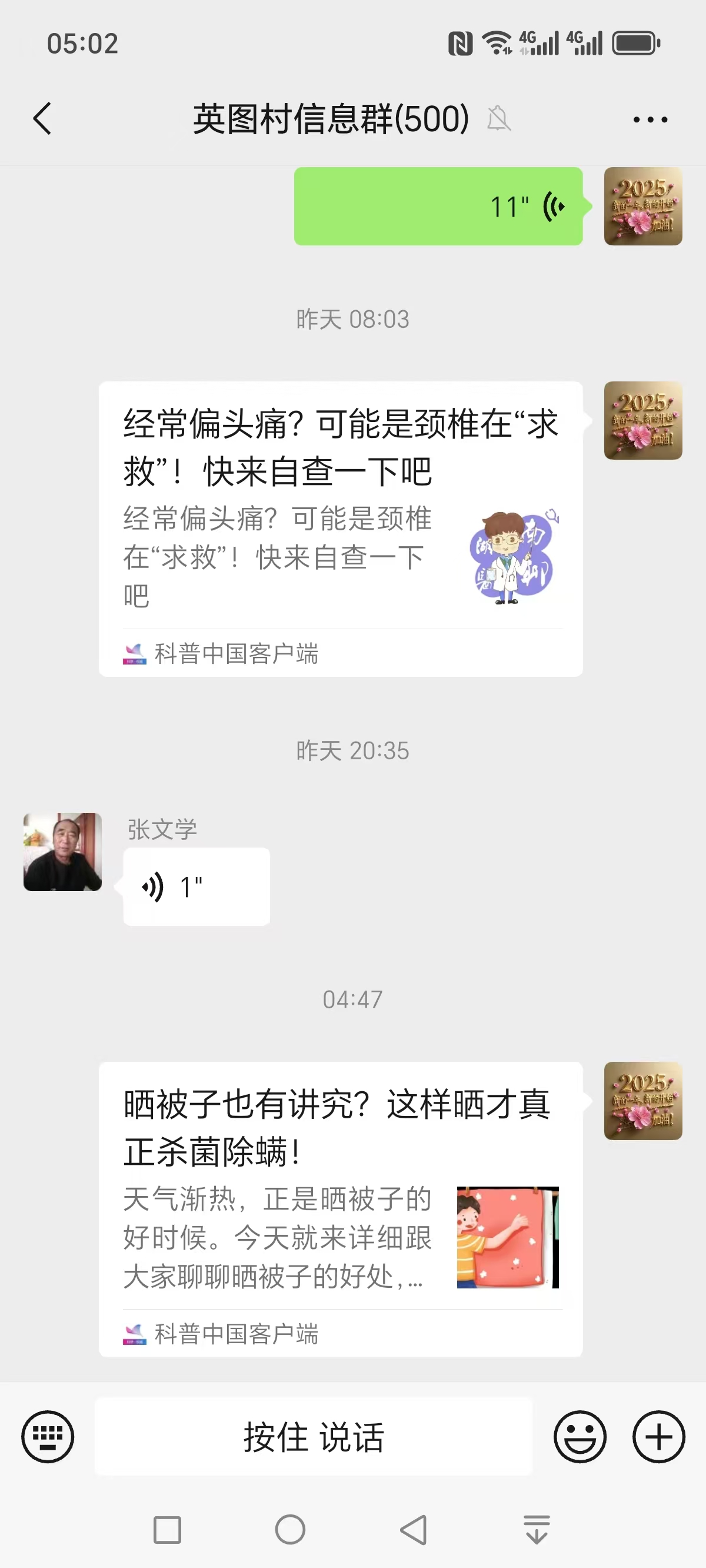Switch to the keyboard text input
This screenshot has height=1568, width=706.
48,1437
